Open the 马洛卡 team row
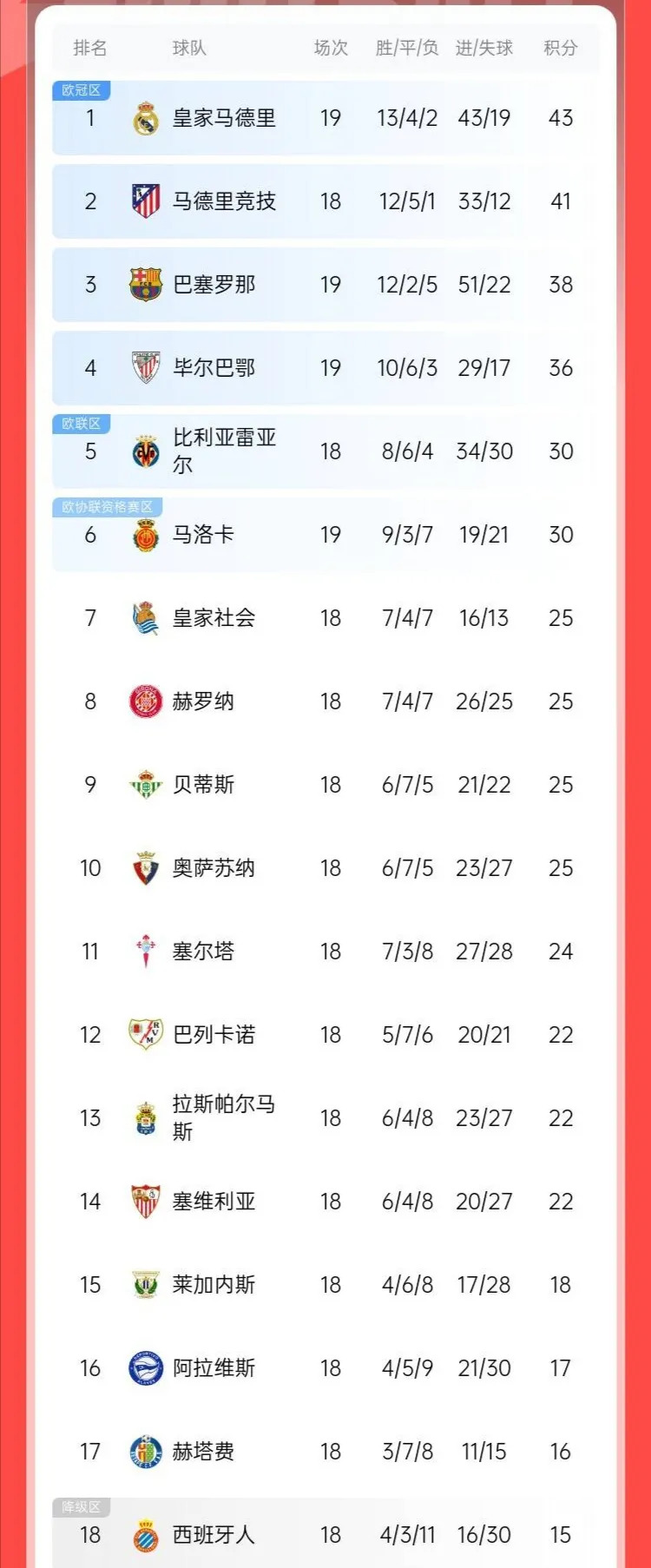The height and width of the screenshot is (1568, 651). tap(325, 535)
